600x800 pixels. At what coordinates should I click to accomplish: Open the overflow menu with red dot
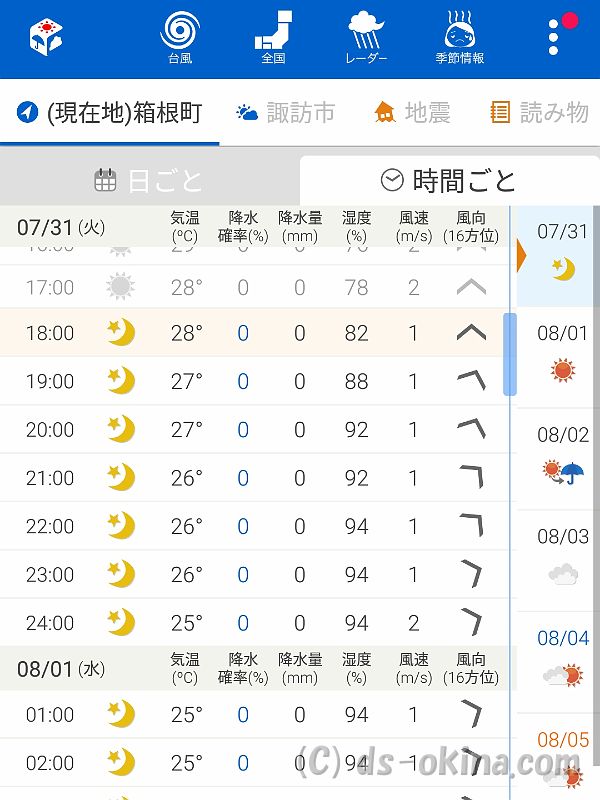pos(556,36)
